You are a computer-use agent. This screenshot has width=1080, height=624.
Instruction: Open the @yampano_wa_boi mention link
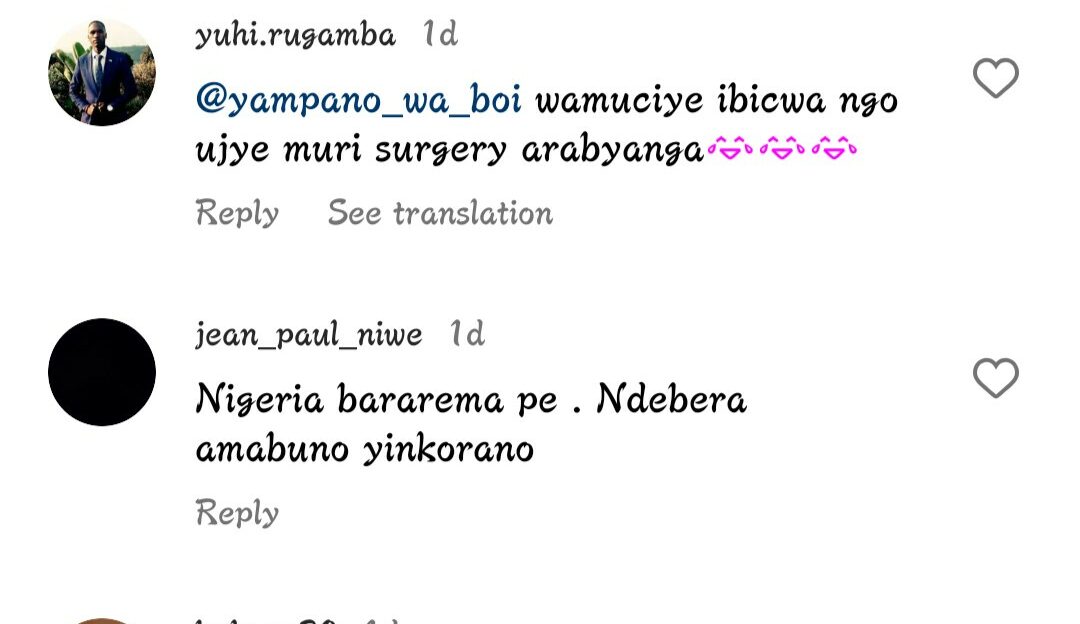[359, 101]
